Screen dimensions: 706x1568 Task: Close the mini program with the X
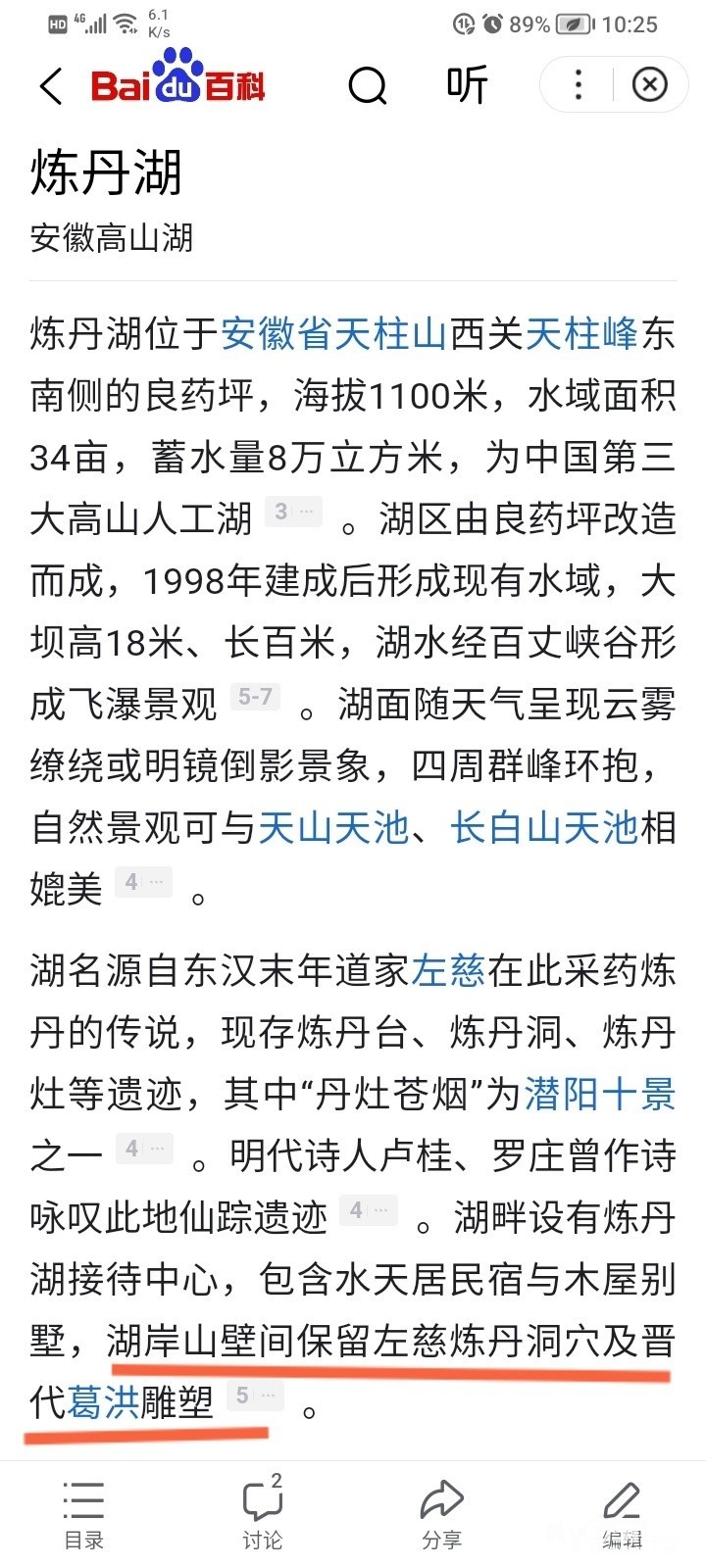point(649,85)
